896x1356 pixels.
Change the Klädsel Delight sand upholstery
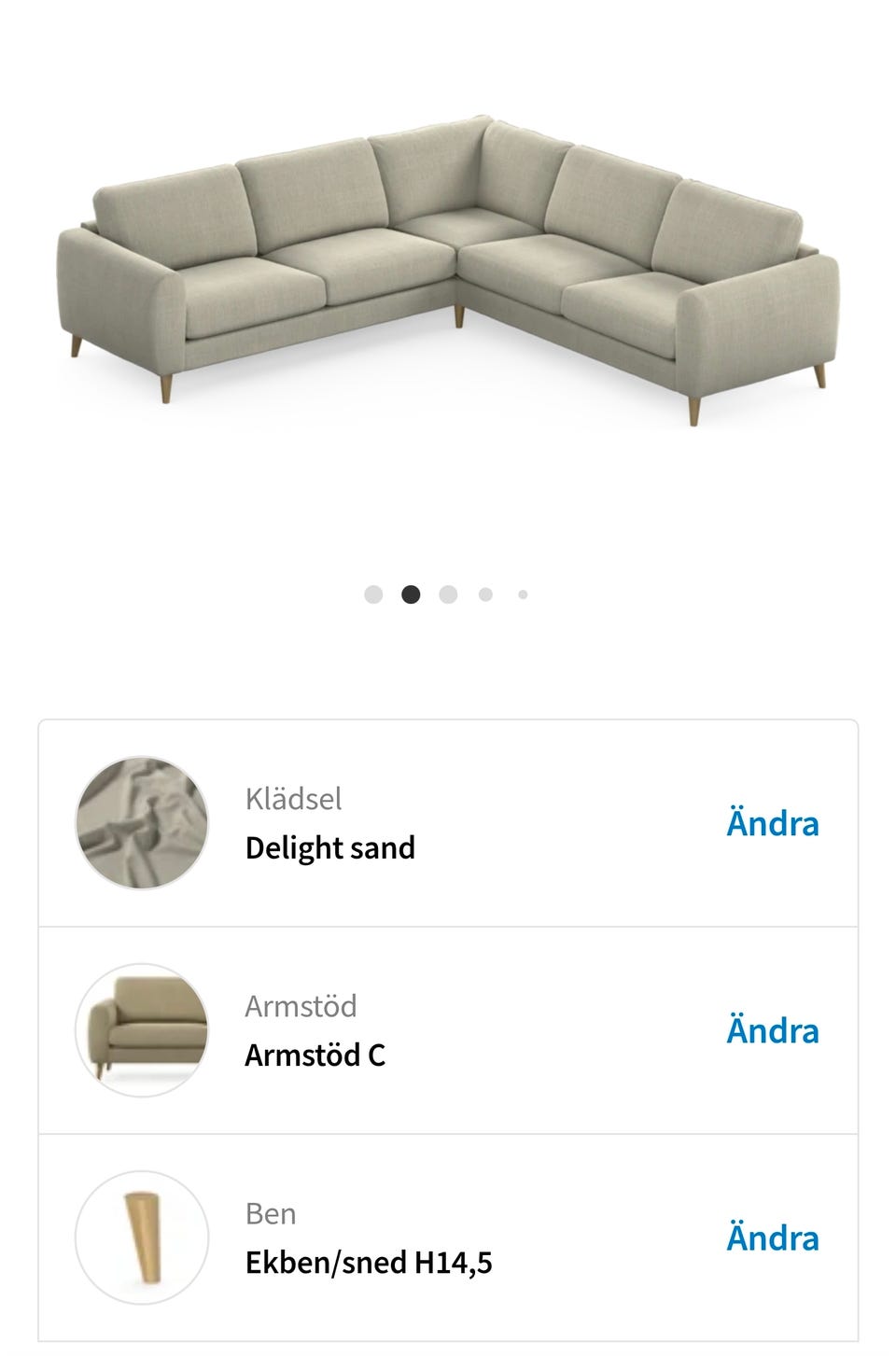(x=772, y=824)
